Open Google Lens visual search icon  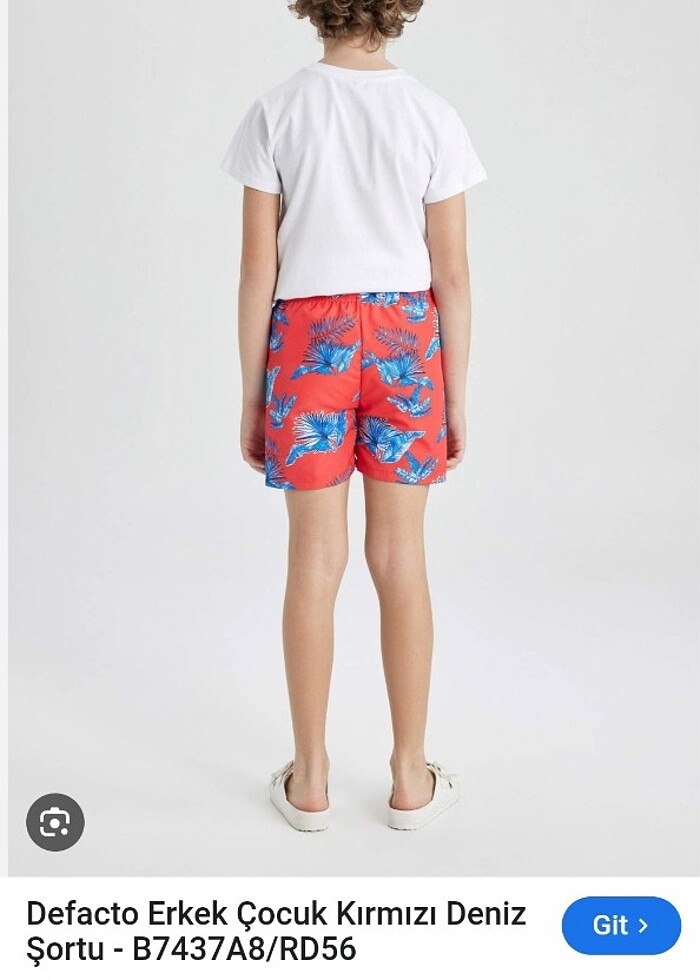click(55, 822)
